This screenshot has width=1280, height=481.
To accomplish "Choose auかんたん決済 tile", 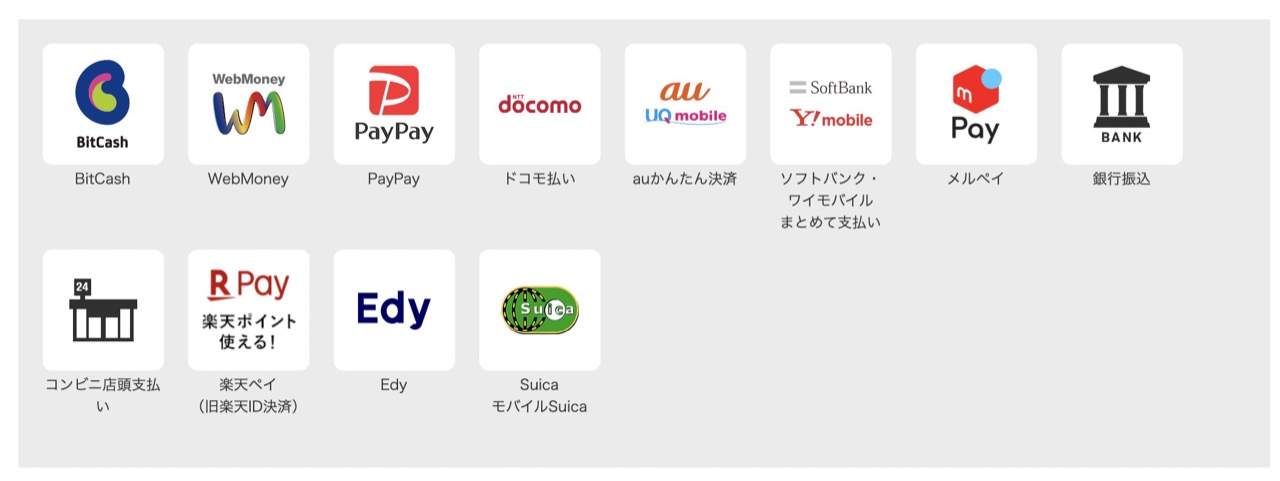I will pyautogui.click(x=685, y=104).
